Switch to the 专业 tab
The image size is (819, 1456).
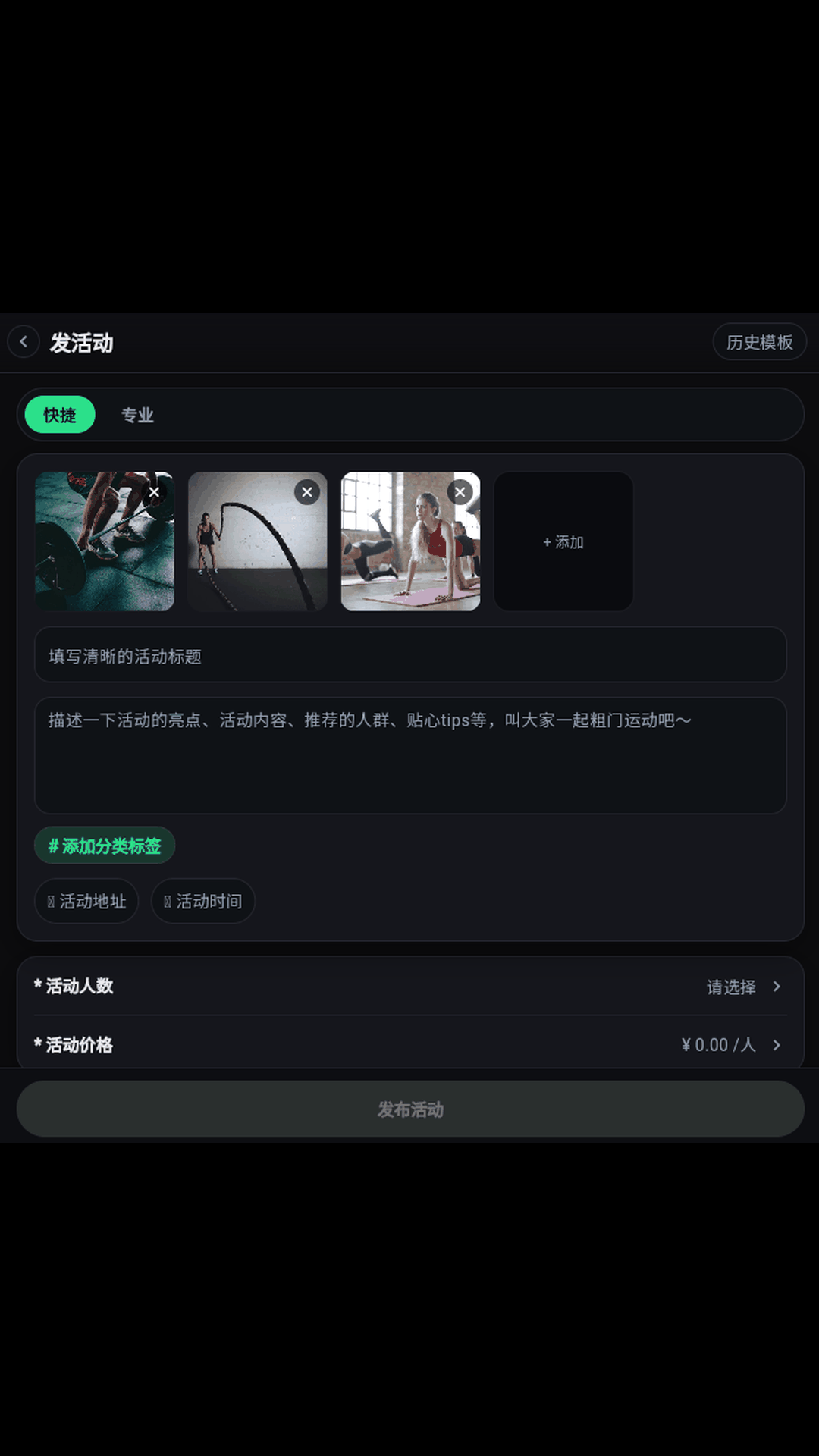[x=137, y=416]
